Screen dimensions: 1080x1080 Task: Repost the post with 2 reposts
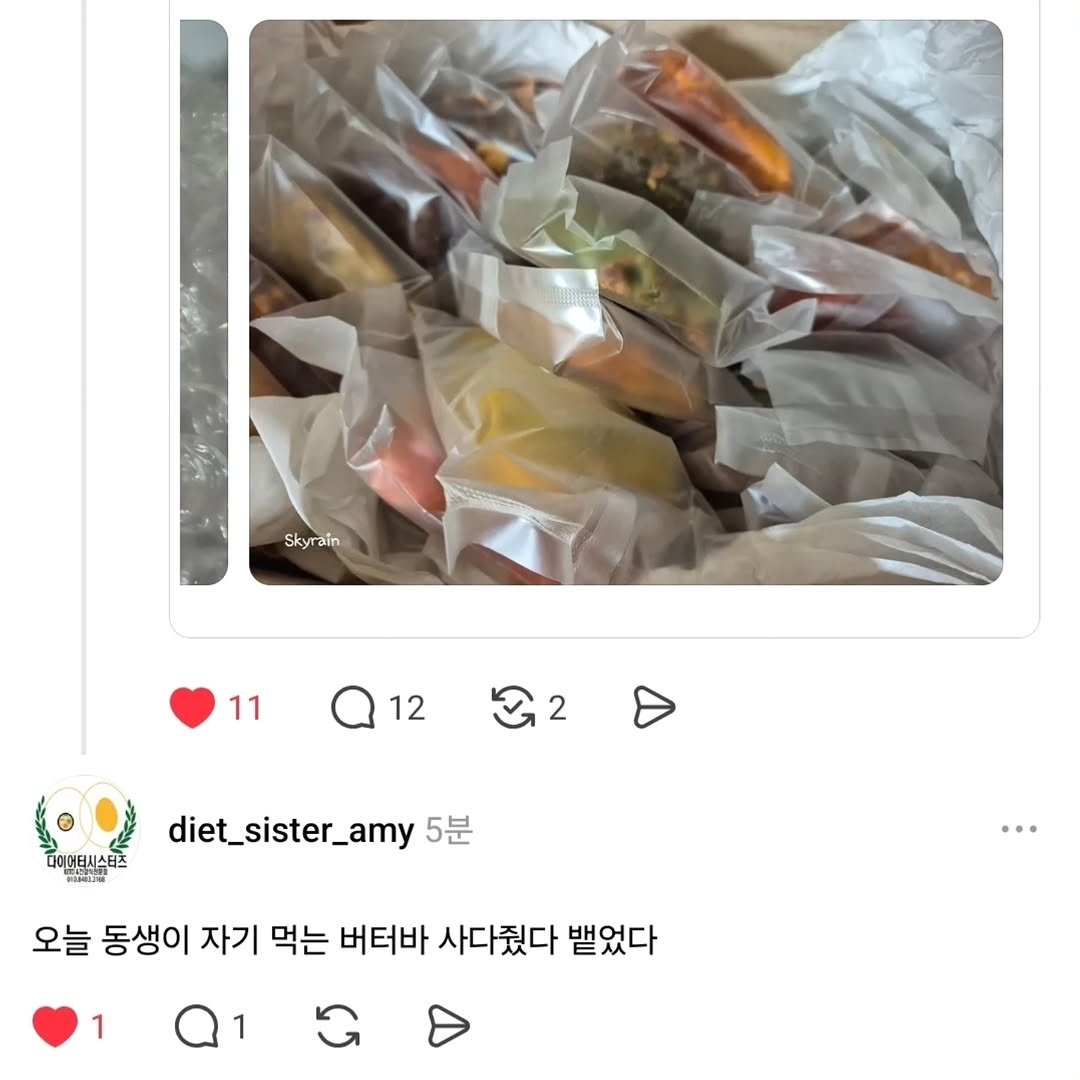(513, 709)
